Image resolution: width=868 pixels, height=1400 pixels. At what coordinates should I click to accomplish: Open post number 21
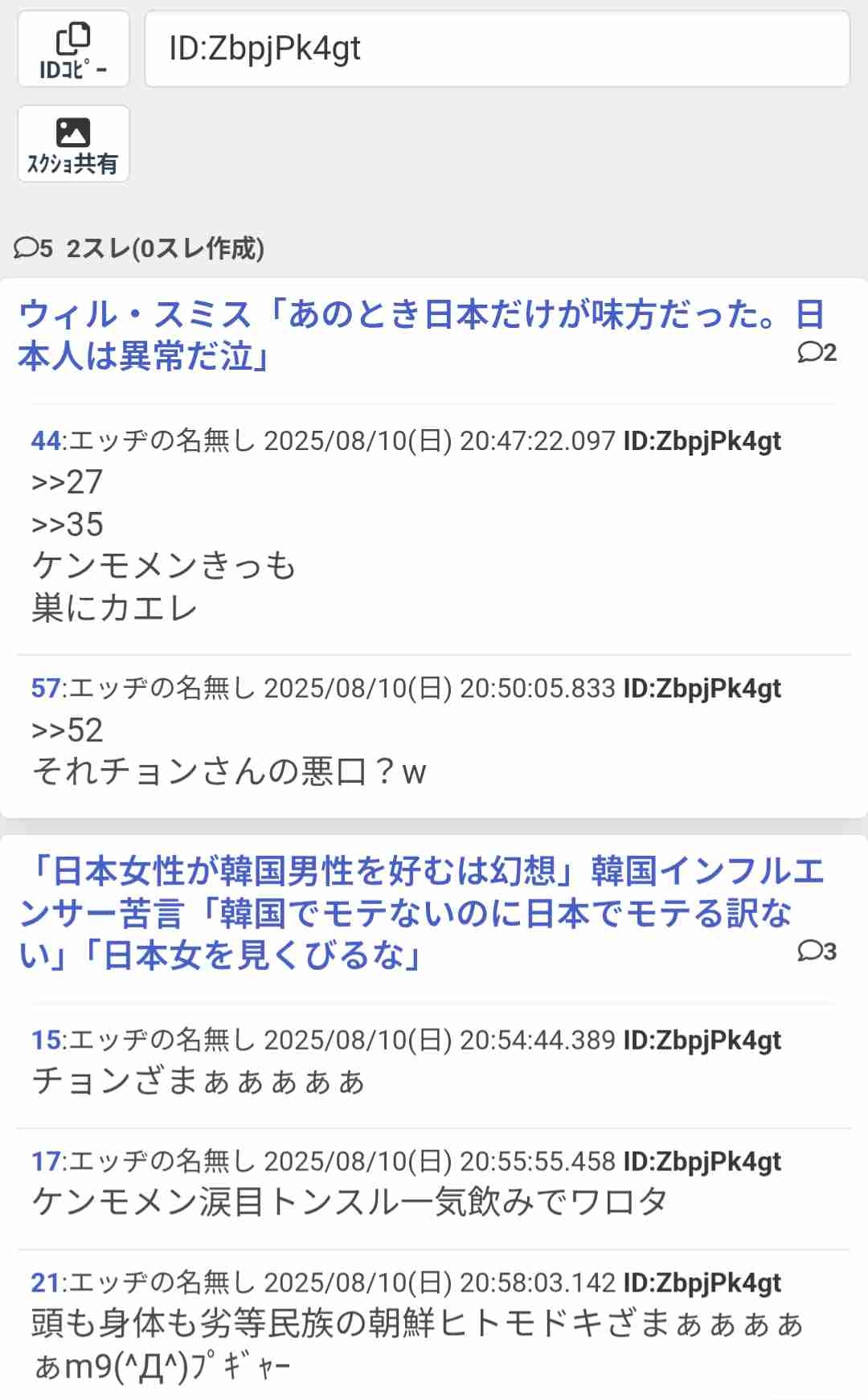tap(46, 1283)
